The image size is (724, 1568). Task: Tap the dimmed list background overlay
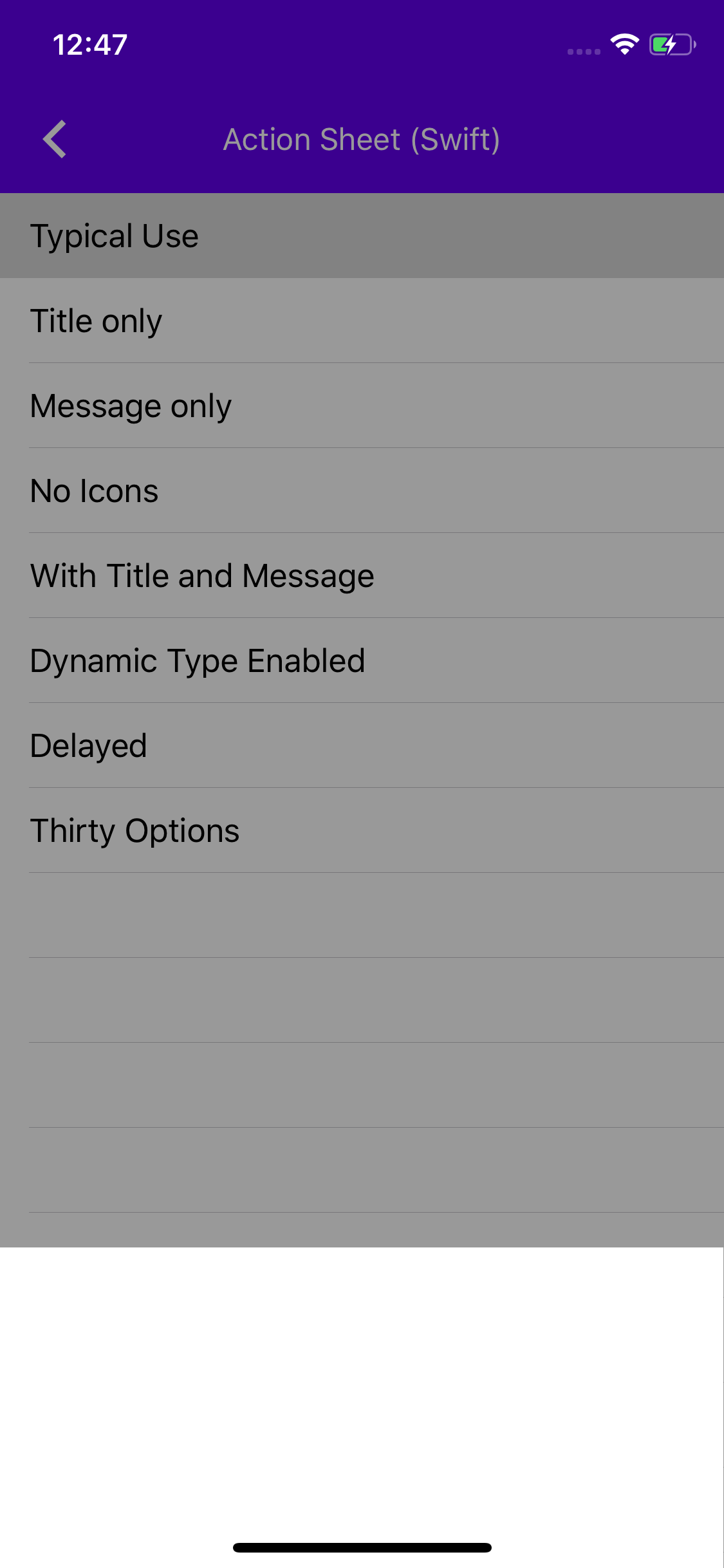[x=362, y=1126]
